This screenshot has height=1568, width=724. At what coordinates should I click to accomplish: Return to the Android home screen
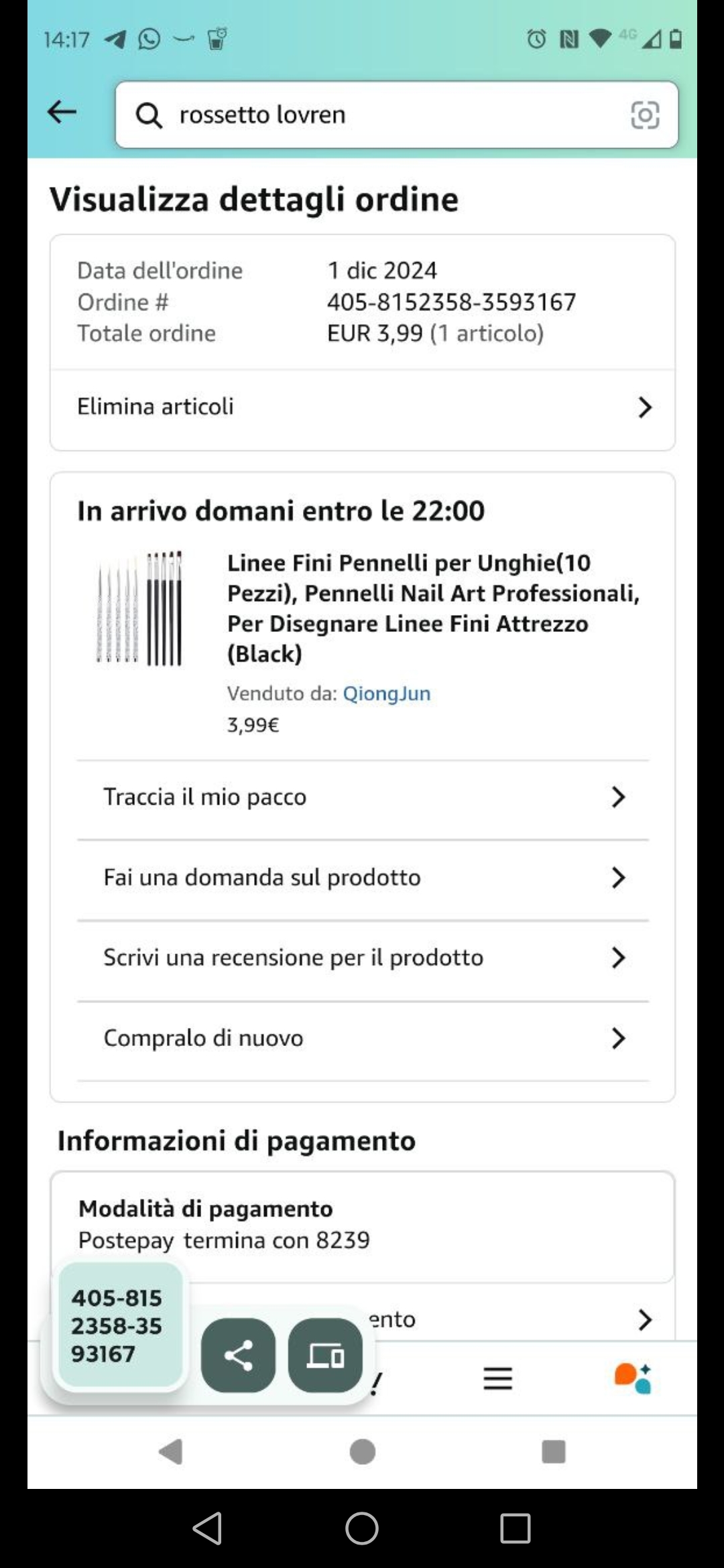pos(362,1528)
